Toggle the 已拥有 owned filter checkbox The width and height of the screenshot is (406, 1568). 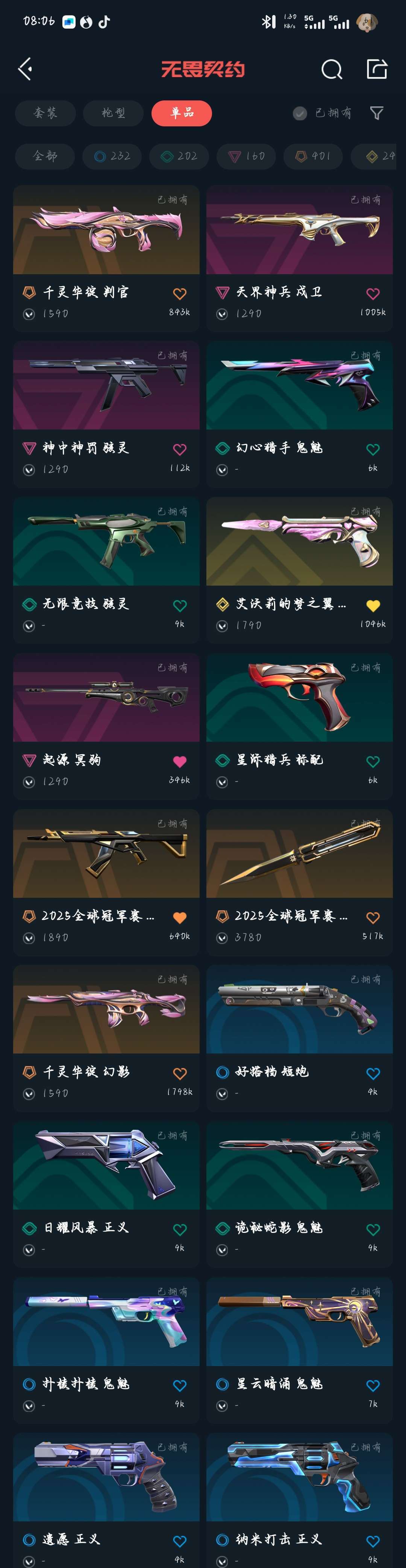300,113
